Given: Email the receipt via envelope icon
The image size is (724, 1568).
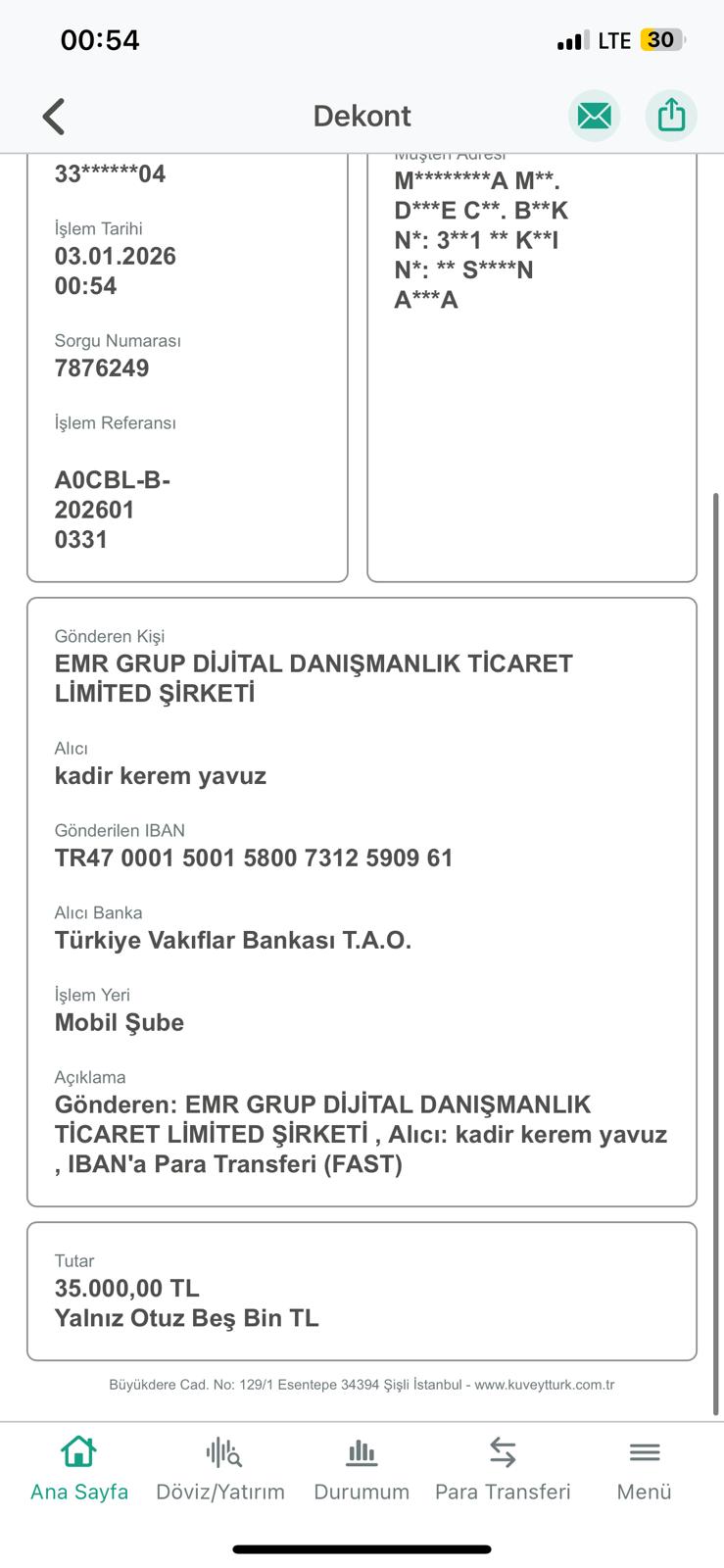Looking at the screenshot, I should click(x=594, y=116).
